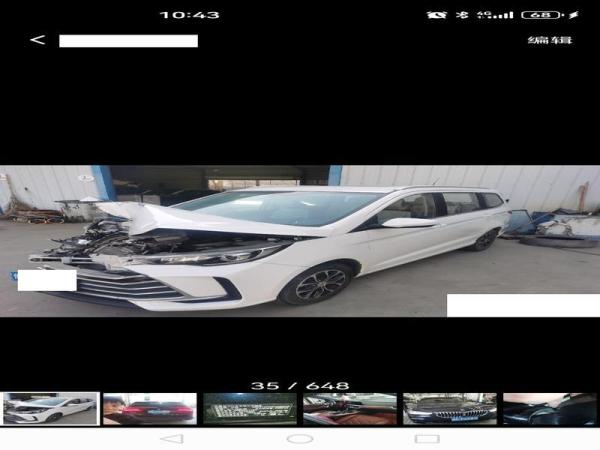Open recent apps from the navigation bar
Image resolution: width=600 pixels, height=450 pixels.
point(427,439)
